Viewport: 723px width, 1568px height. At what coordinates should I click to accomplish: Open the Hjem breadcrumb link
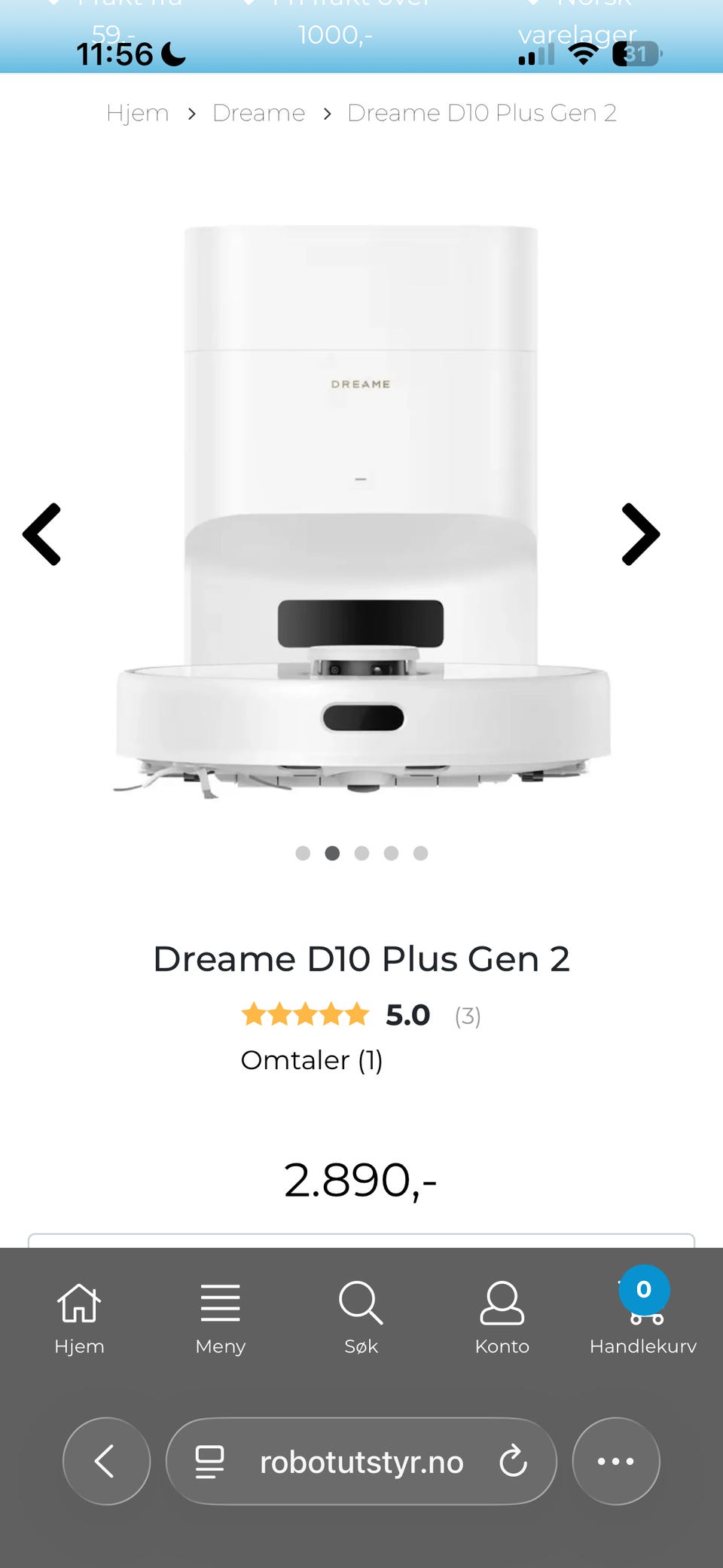pos(138,113)
